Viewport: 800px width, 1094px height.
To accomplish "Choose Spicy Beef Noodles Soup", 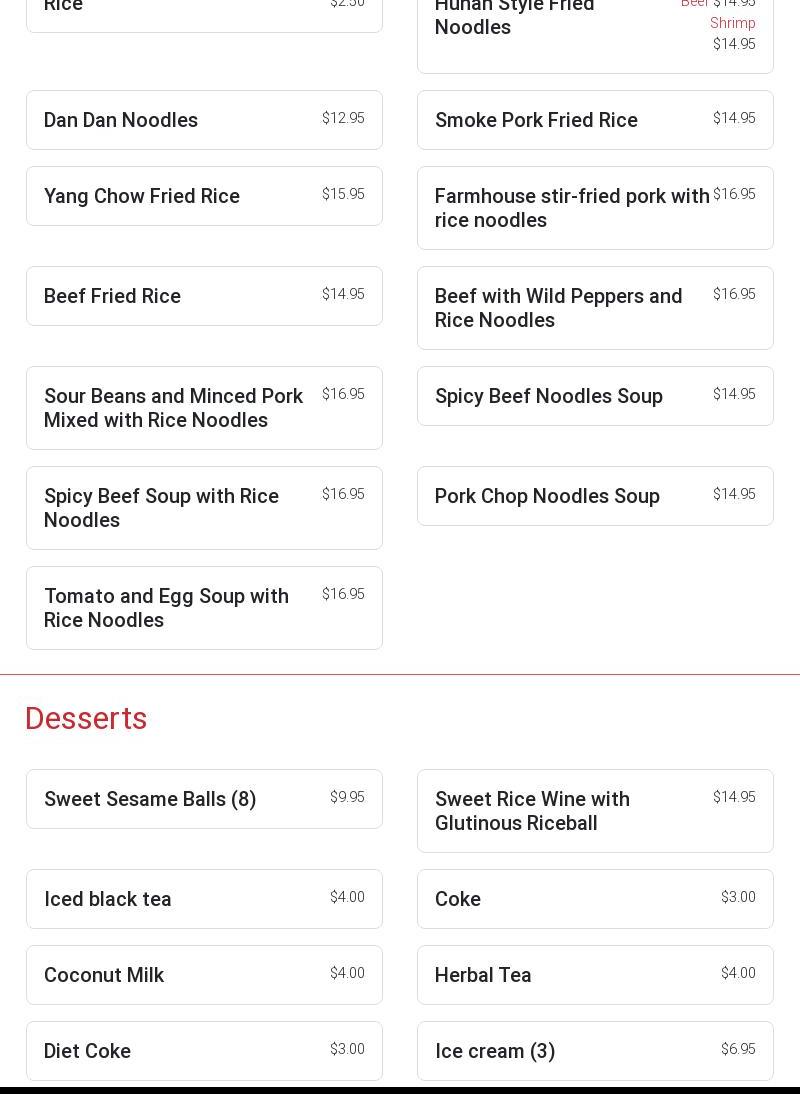I will pos(595,396).
